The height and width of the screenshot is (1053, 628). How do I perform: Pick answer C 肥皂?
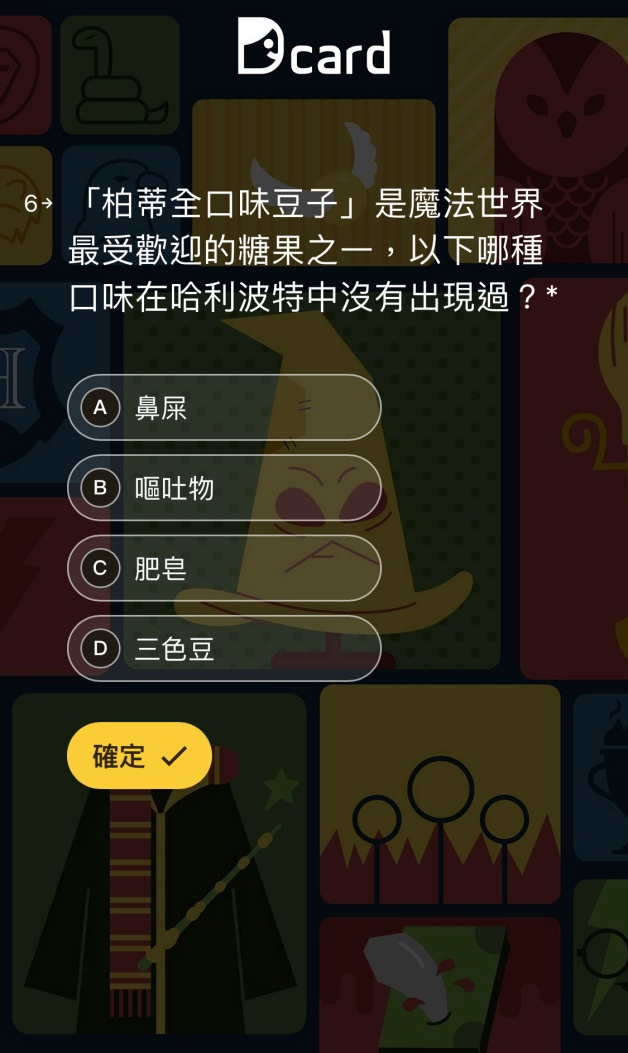point(224,568)
